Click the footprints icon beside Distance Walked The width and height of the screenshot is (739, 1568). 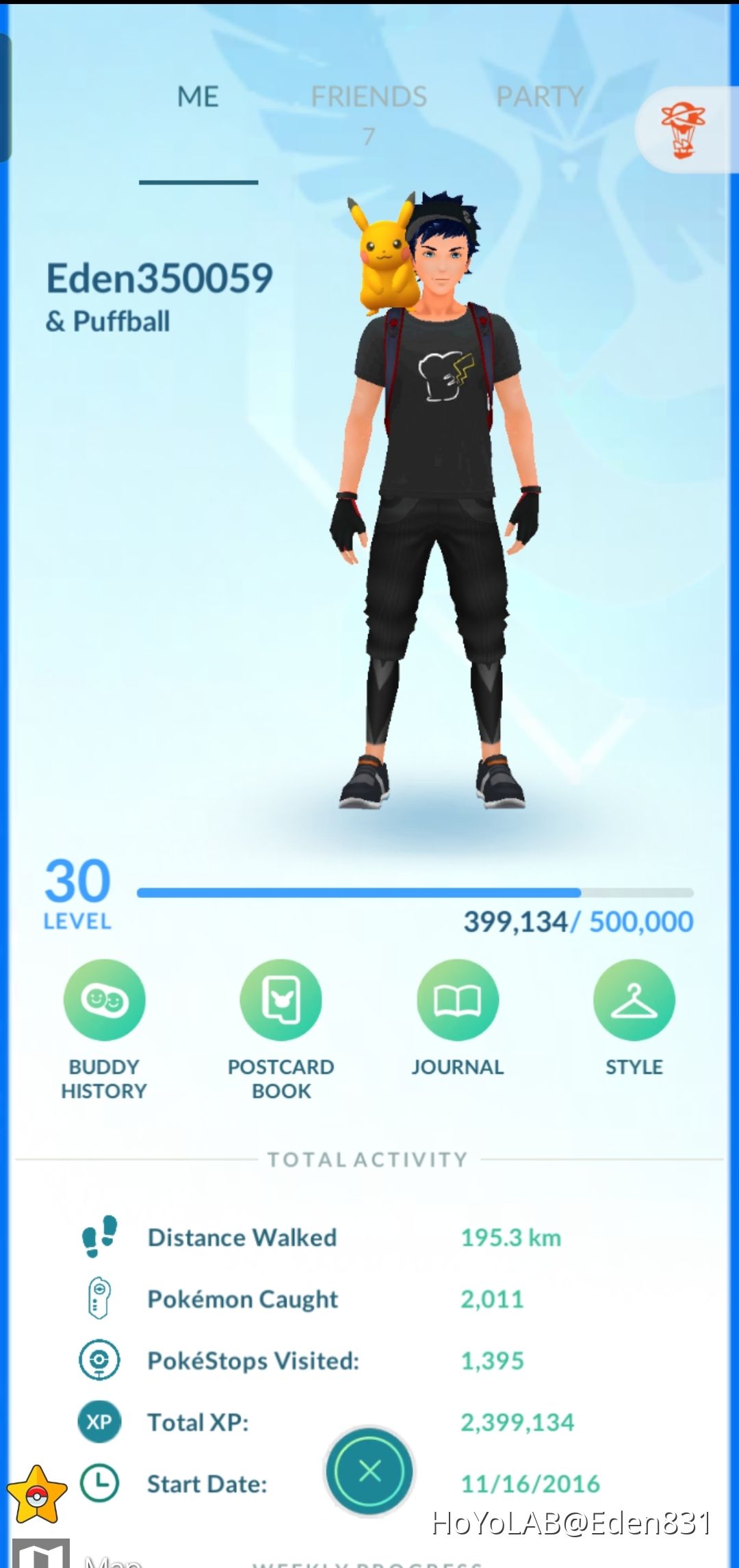(100, 1237)
